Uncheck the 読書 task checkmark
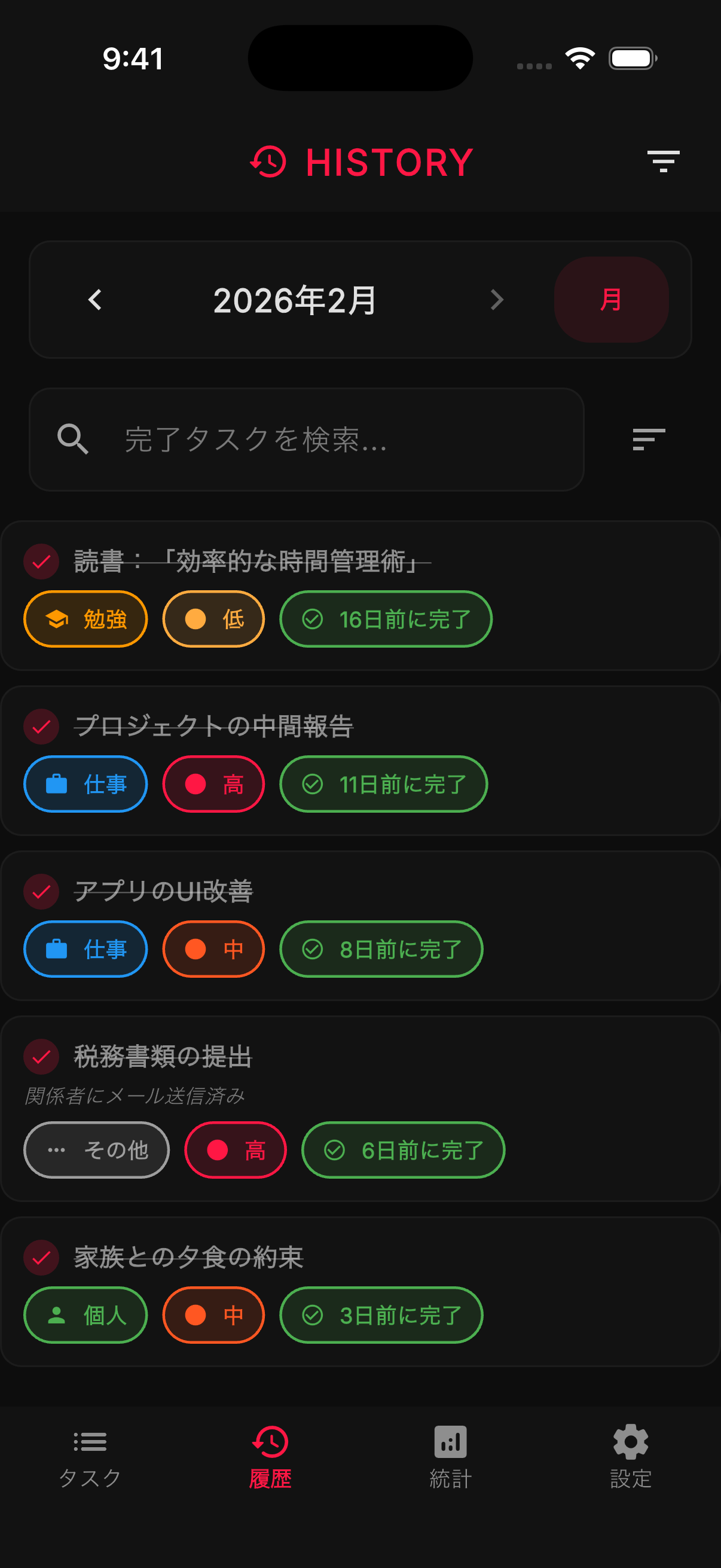This screenshot has width=721, height=1568. (41, 561)
